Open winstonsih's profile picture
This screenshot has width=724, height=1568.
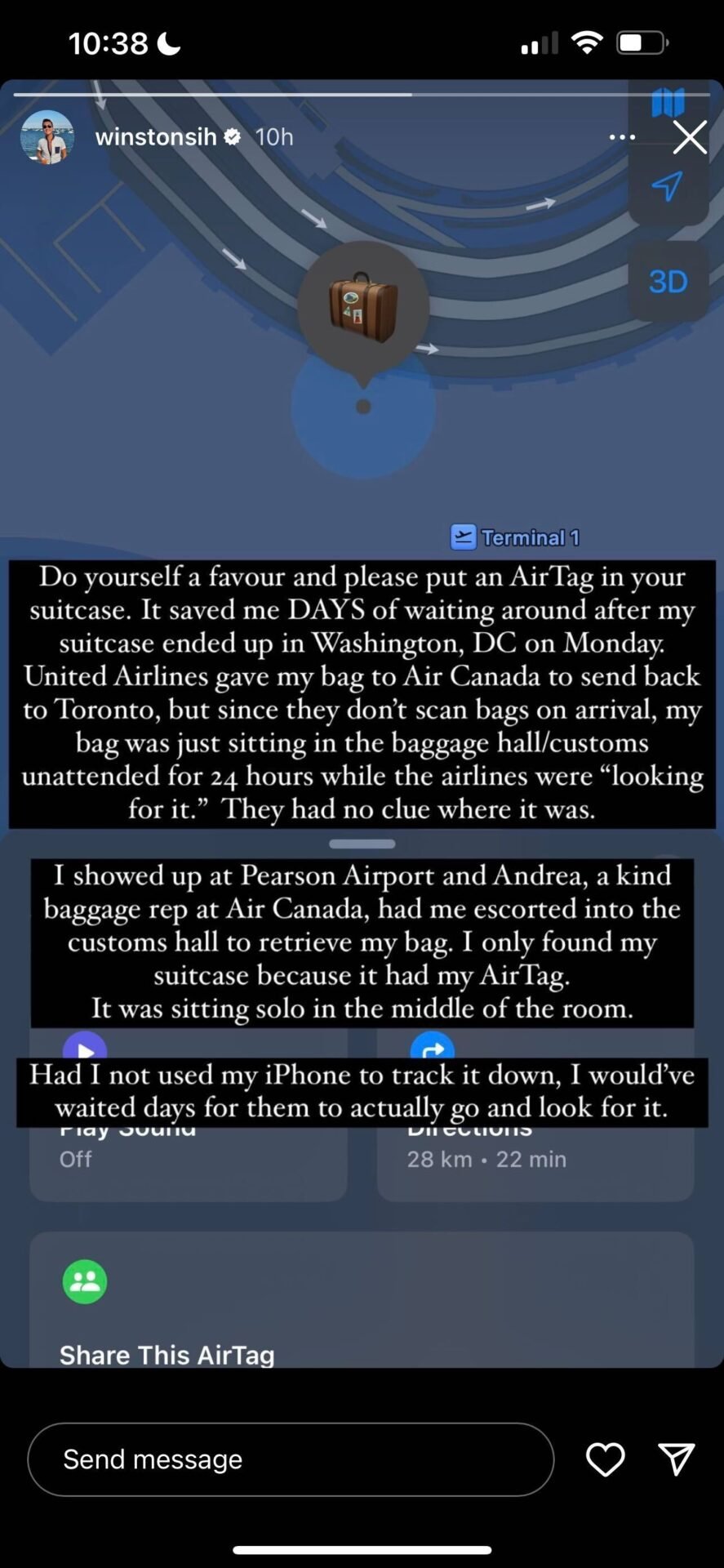47,137
